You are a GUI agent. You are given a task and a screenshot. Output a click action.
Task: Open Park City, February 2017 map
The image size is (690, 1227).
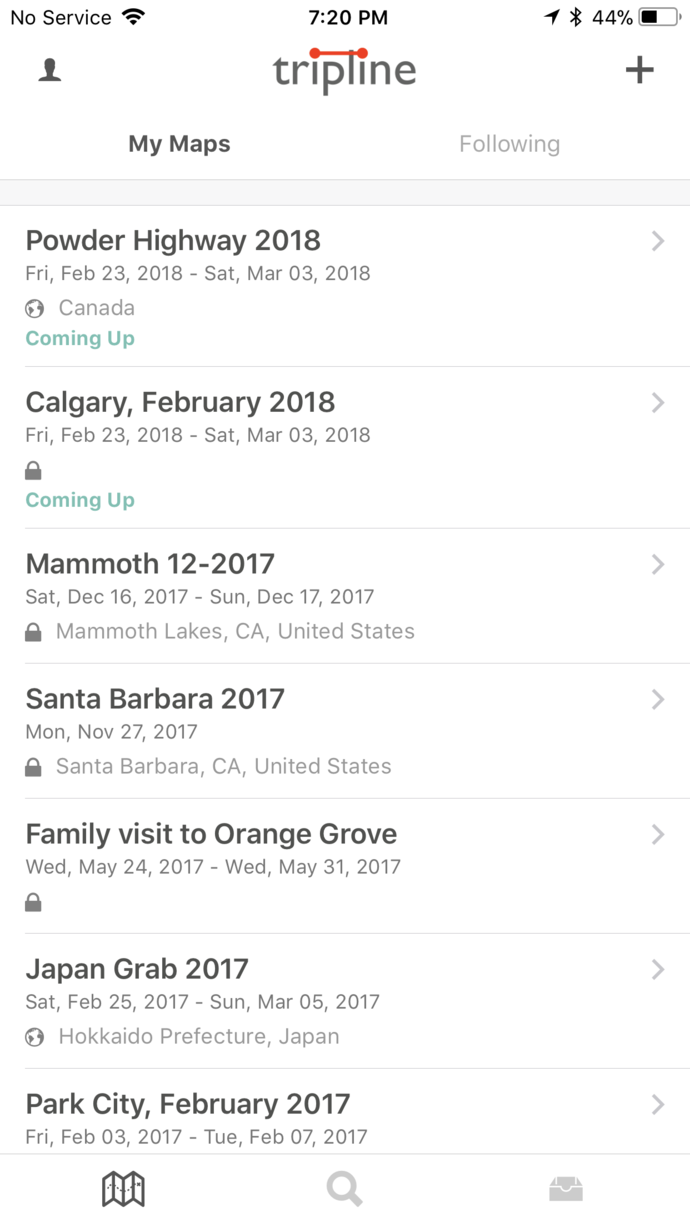(x=345, y=1118)
